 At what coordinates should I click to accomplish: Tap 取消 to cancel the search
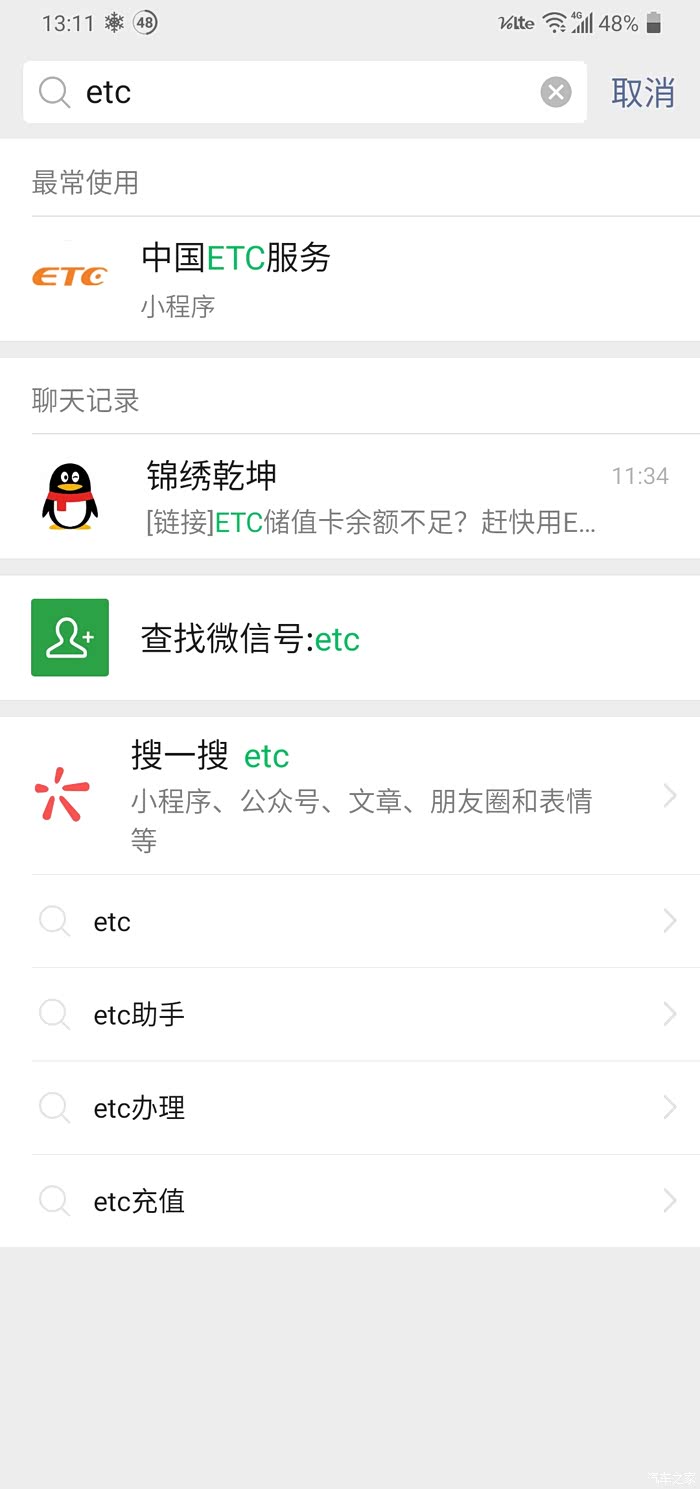click(643, 93)
